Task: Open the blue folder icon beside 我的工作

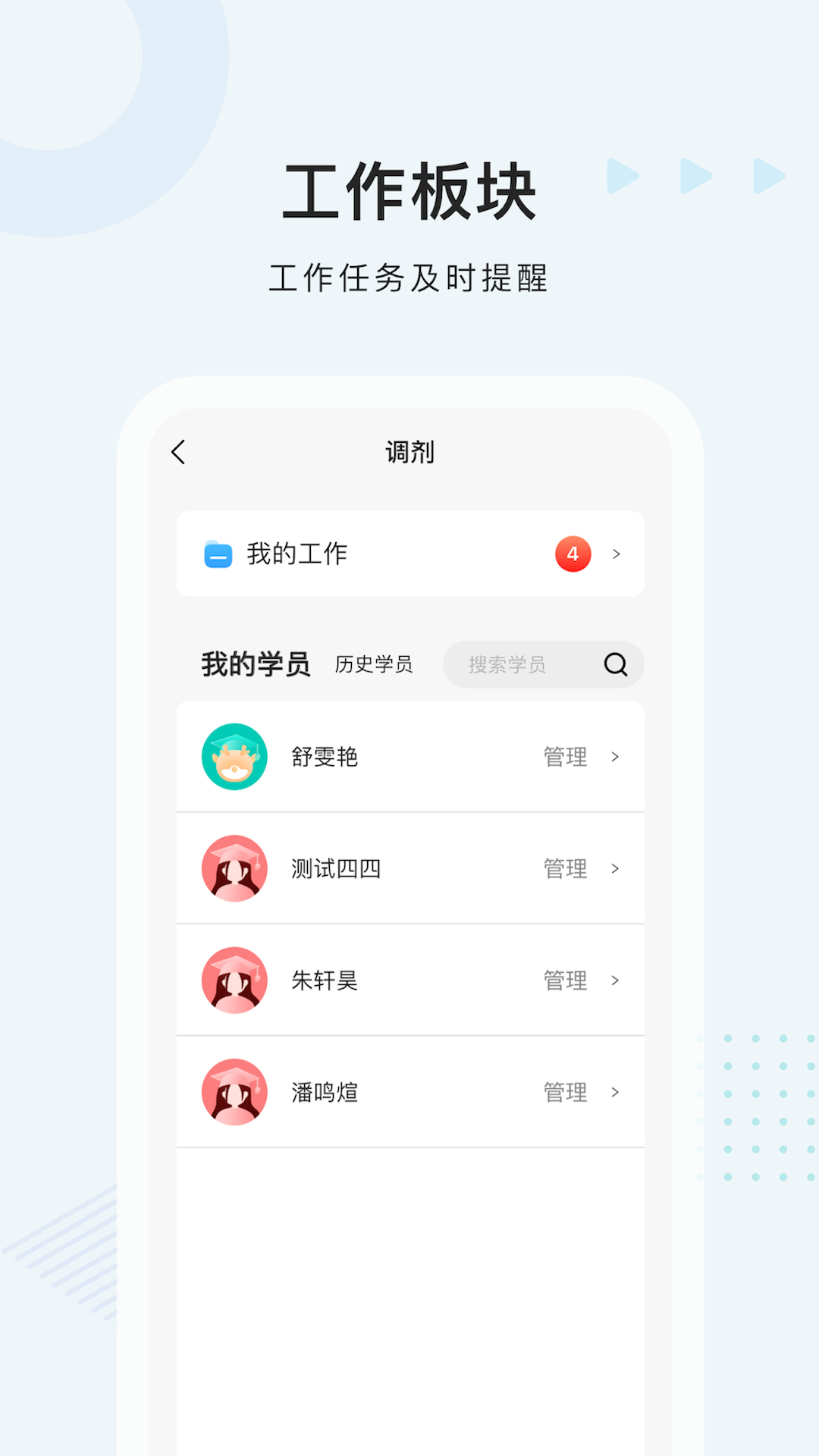Action: 218,554
